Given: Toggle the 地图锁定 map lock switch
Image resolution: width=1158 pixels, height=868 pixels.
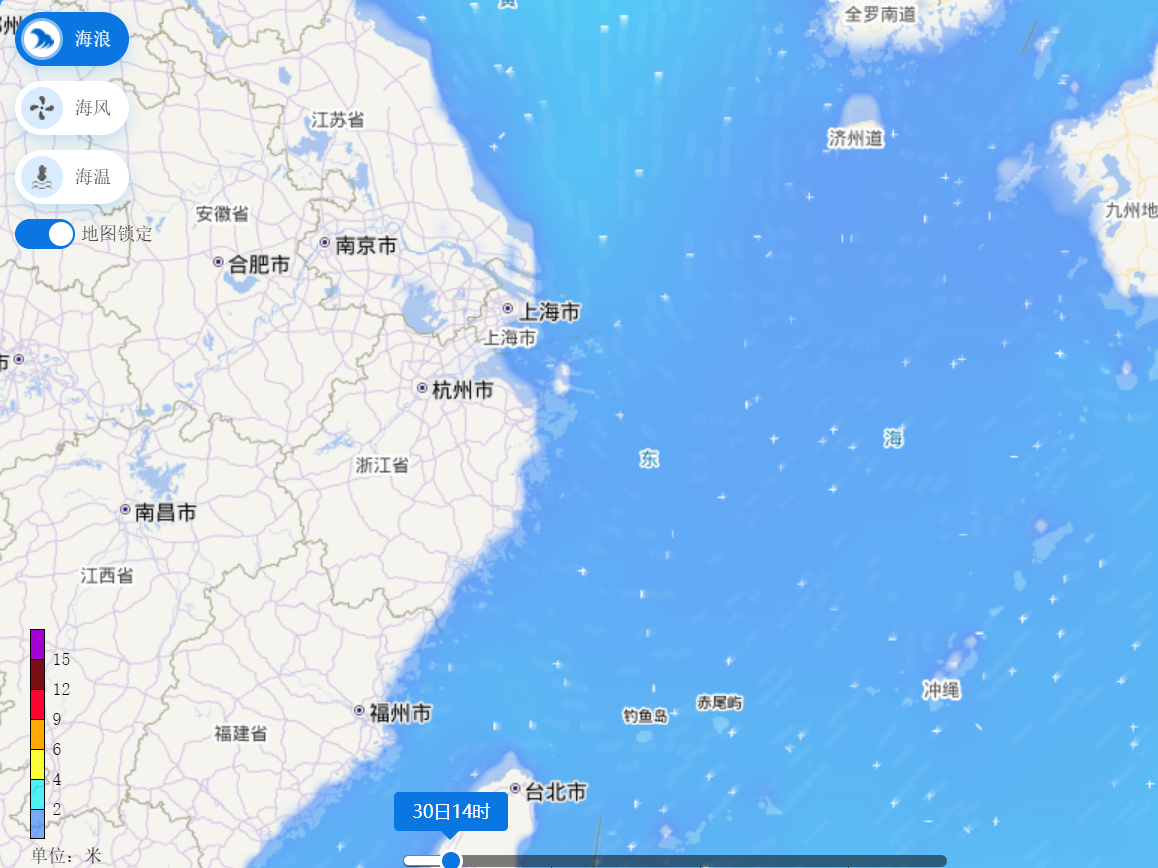Looking at the screenshot, I should (45, 234).
